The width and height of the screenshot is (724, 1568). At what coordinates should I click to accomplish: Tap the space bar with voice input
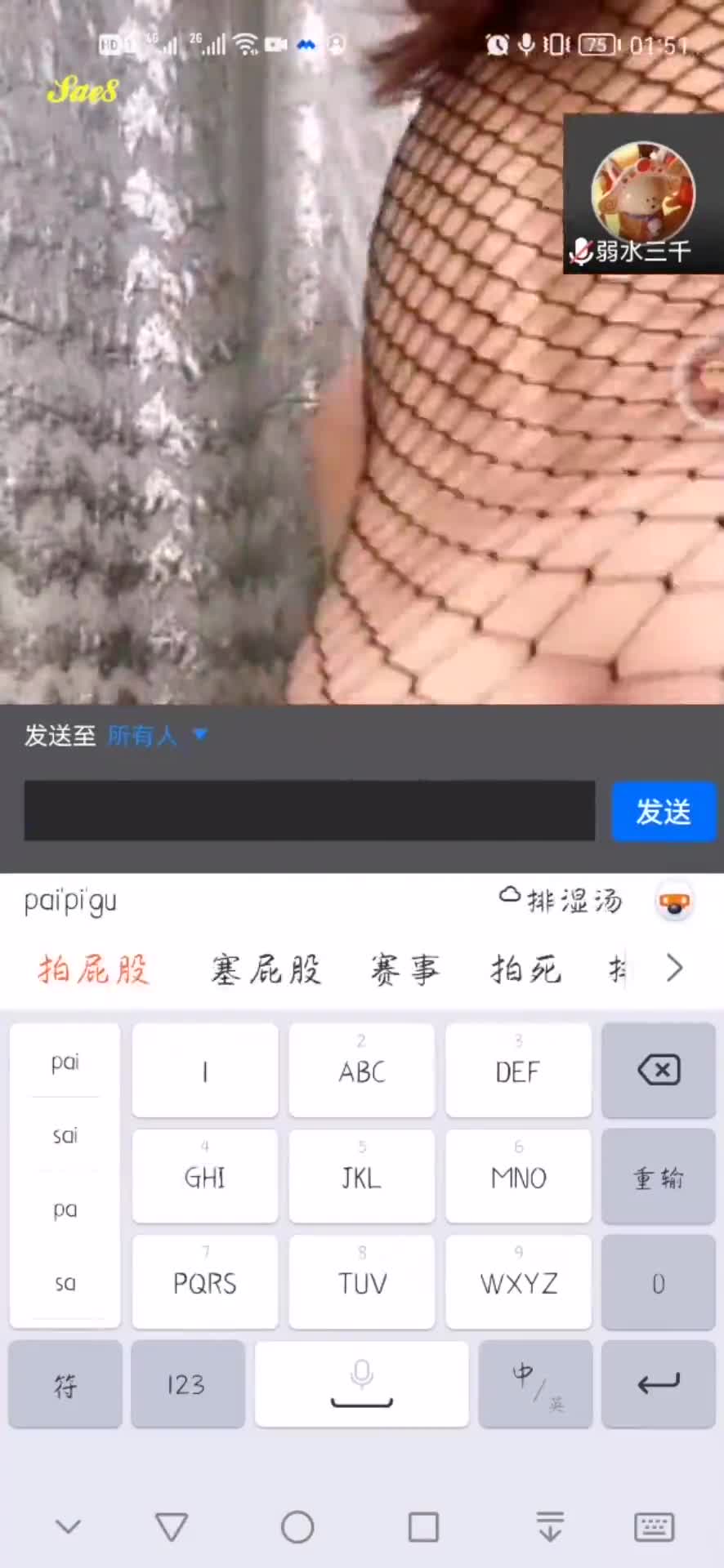(x=361, y=1384)
